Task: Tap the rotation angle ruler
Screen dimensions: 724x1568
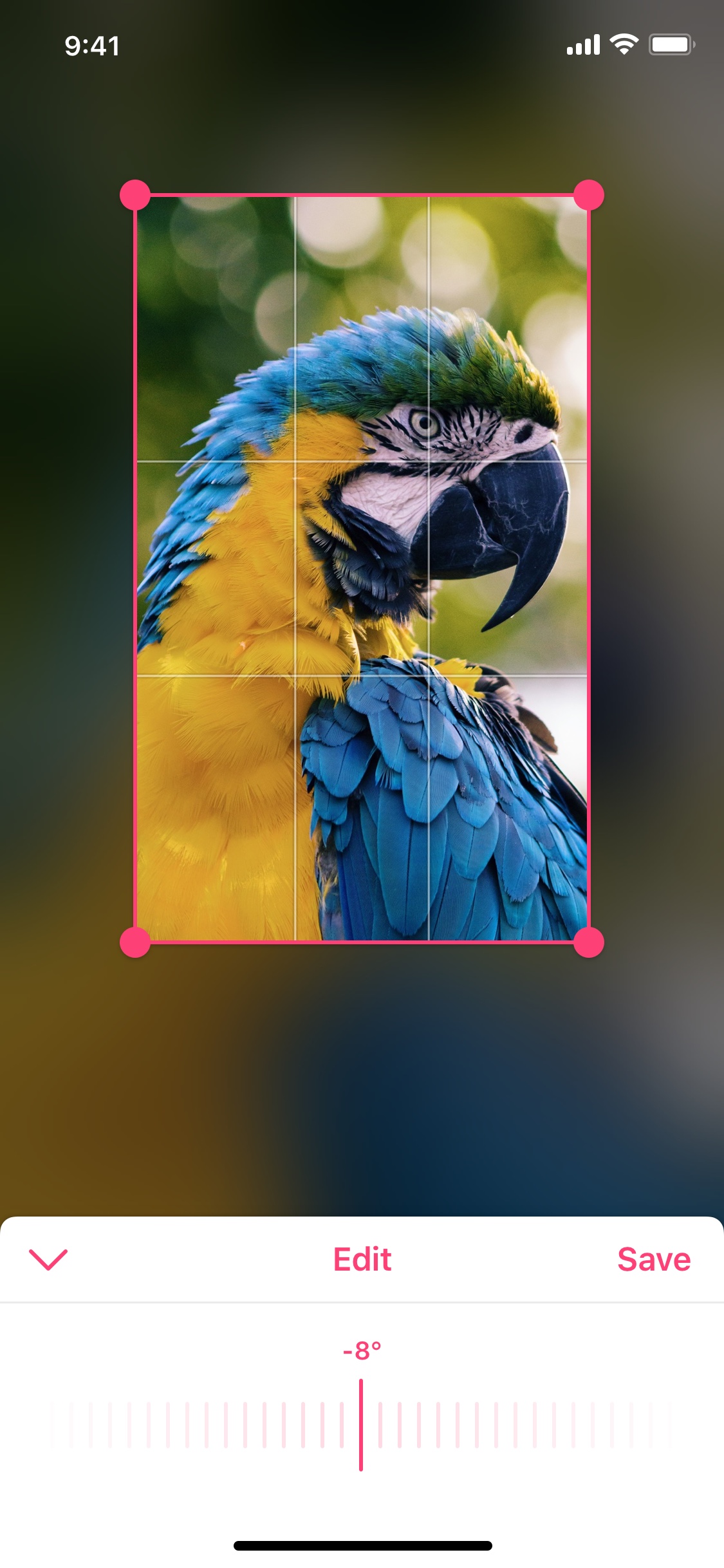Action: [361, 1424]
